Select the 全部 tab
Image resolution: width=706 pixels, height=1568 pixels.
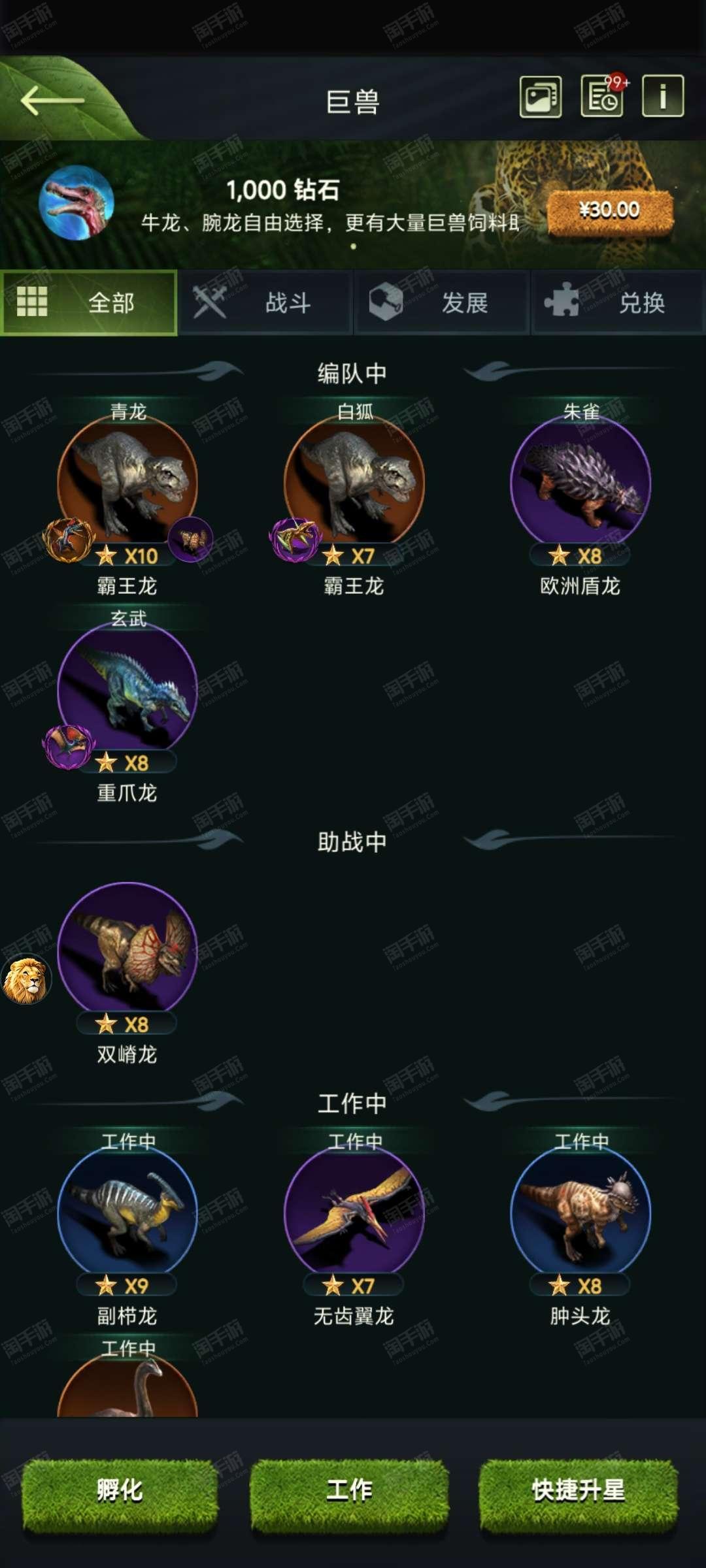pyautogui.click(x=89, y=303)
